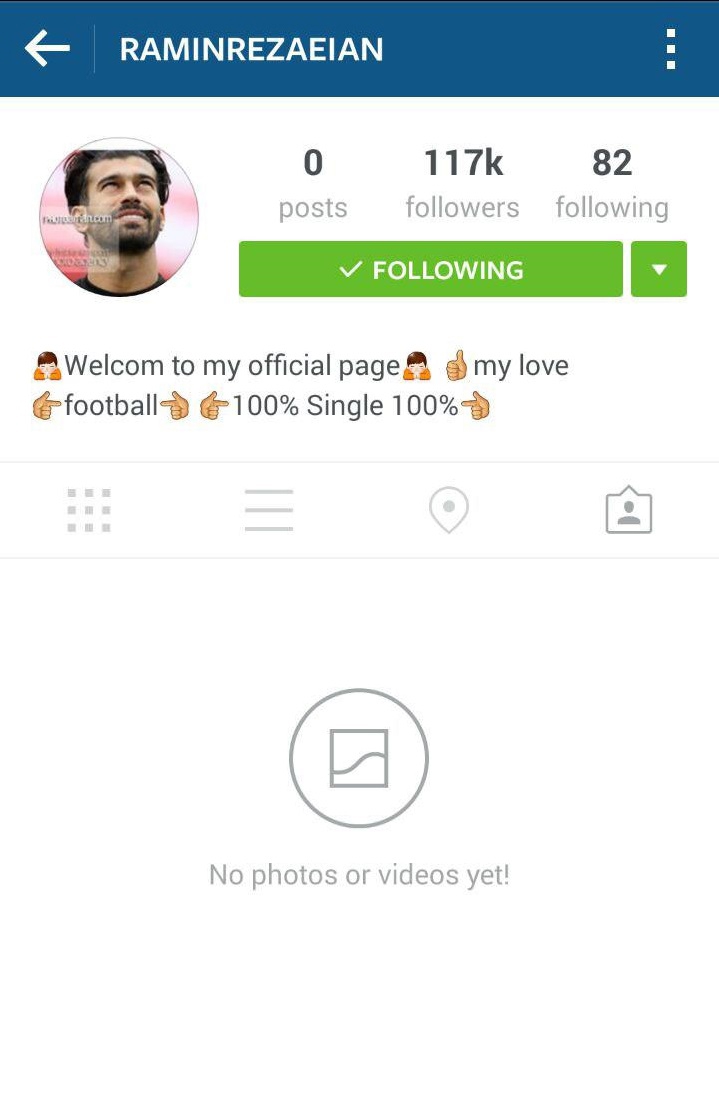
Task: Open the photo map location tab
Action: [x=449, y=510]
